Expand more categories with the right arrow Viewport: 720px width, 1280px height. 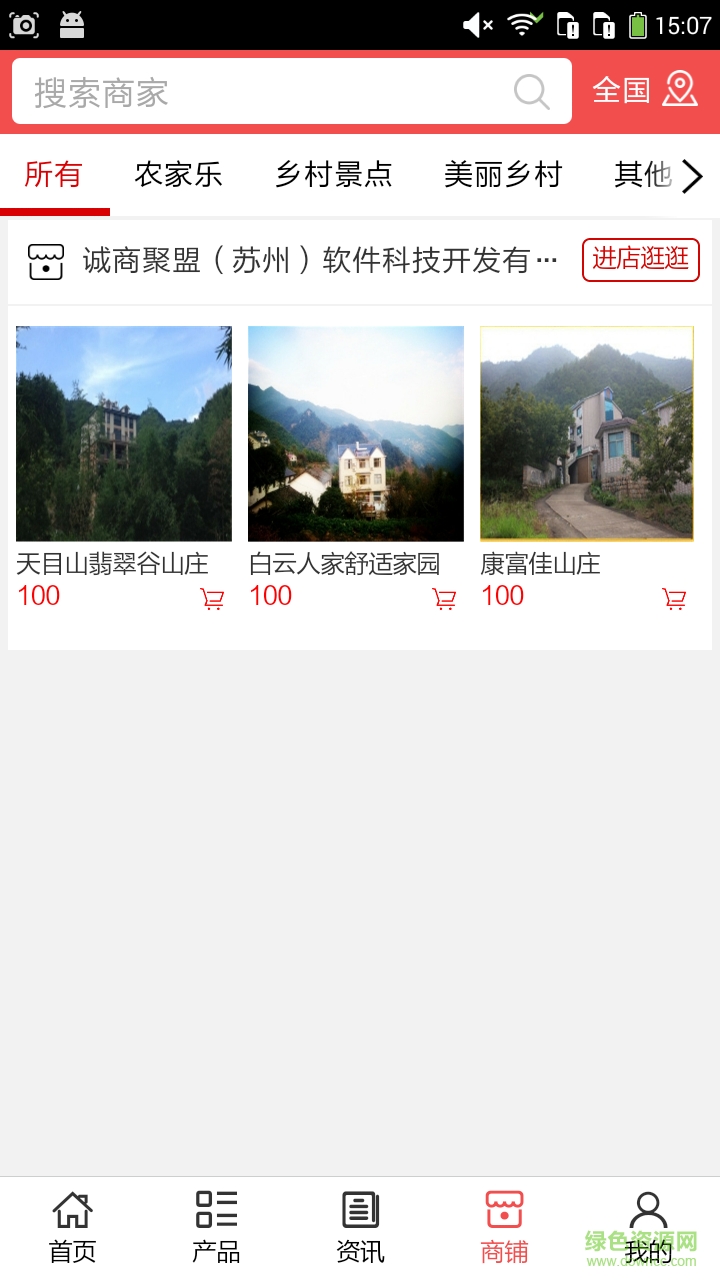point(694,175)
